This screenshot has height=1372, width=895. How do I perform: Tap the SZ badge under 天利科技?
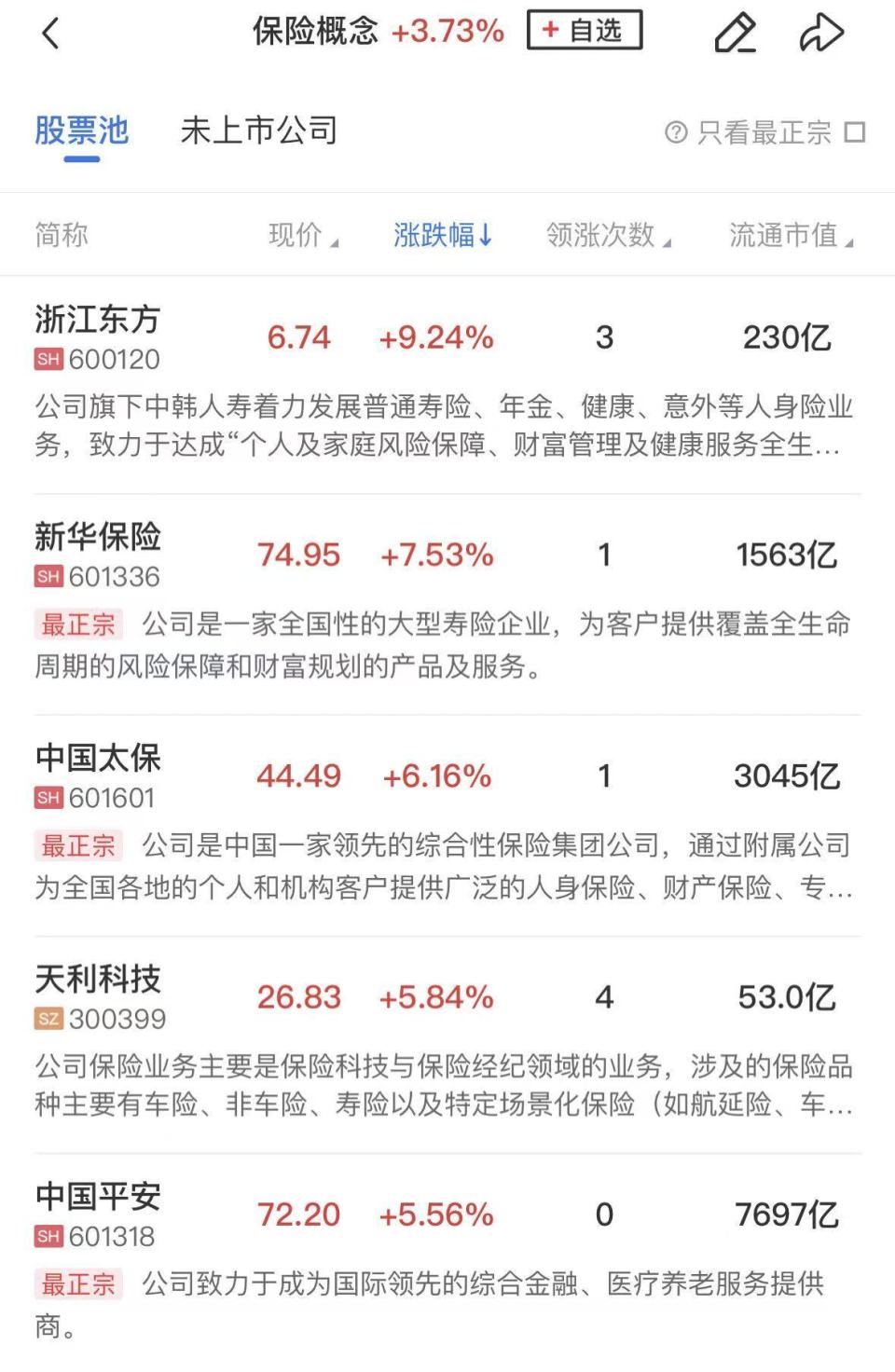[x=48, y=1020]
